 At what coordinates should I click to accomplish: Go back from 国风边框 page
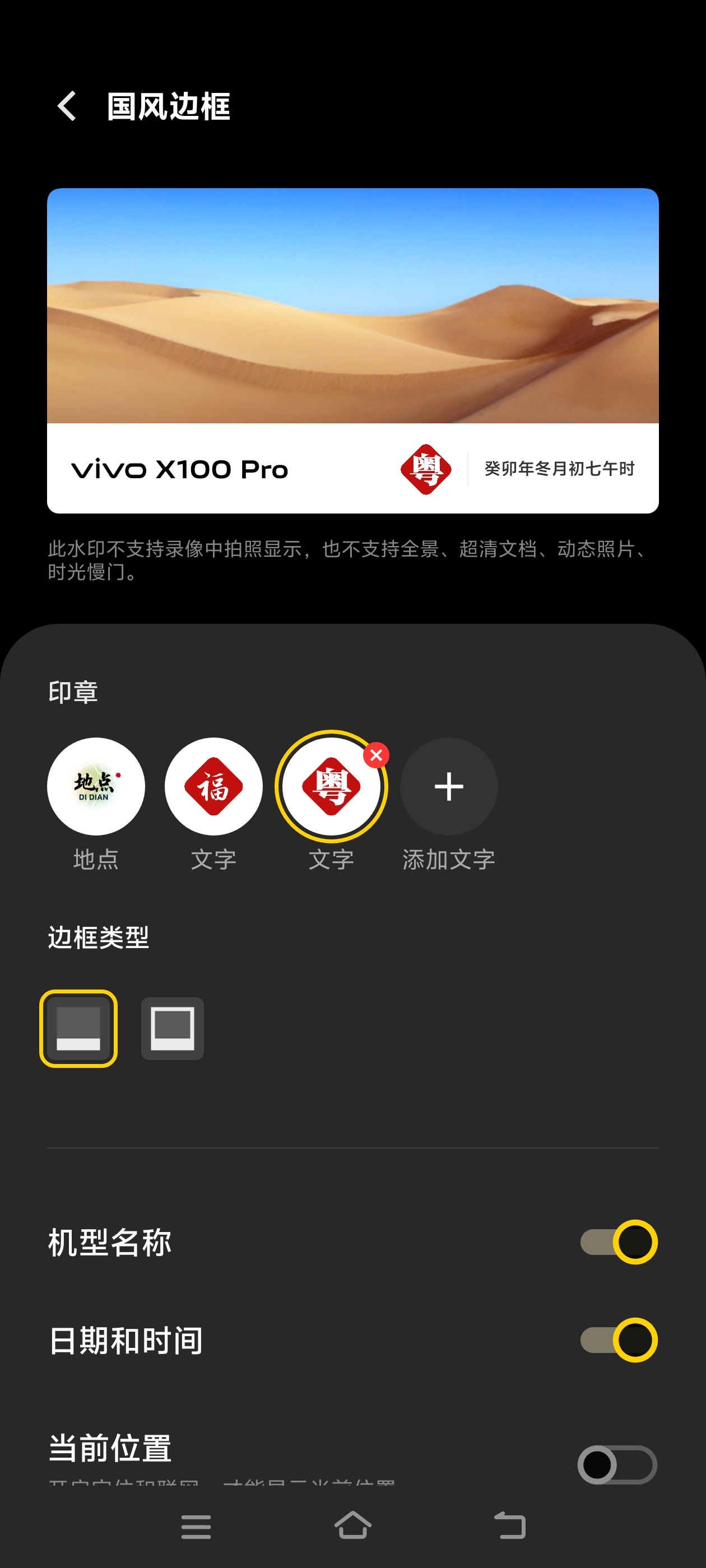pyautogui.click(x=67, y=106)
